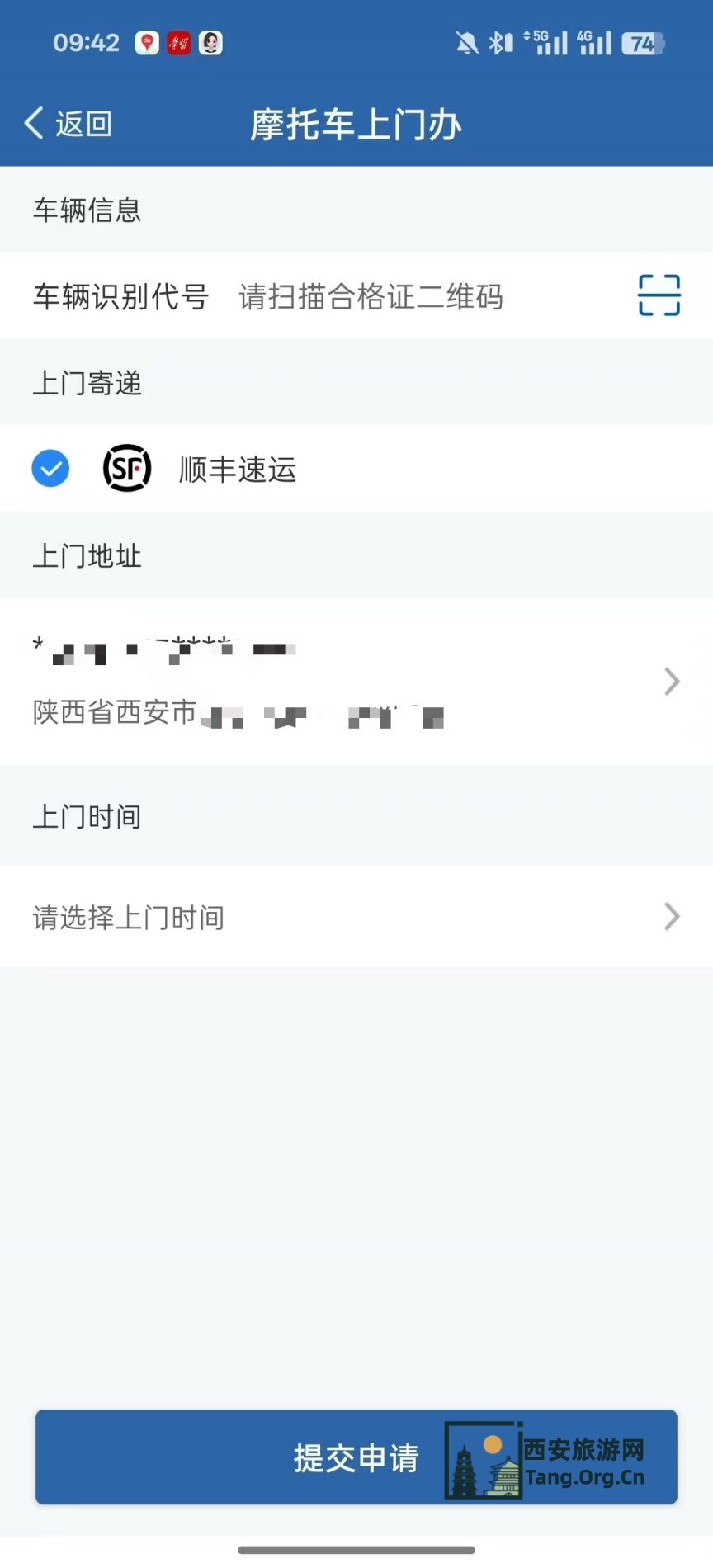Toggle the blue checkmark for 顺丰速运
713x1568 pixels.
(x=50, y=468)
